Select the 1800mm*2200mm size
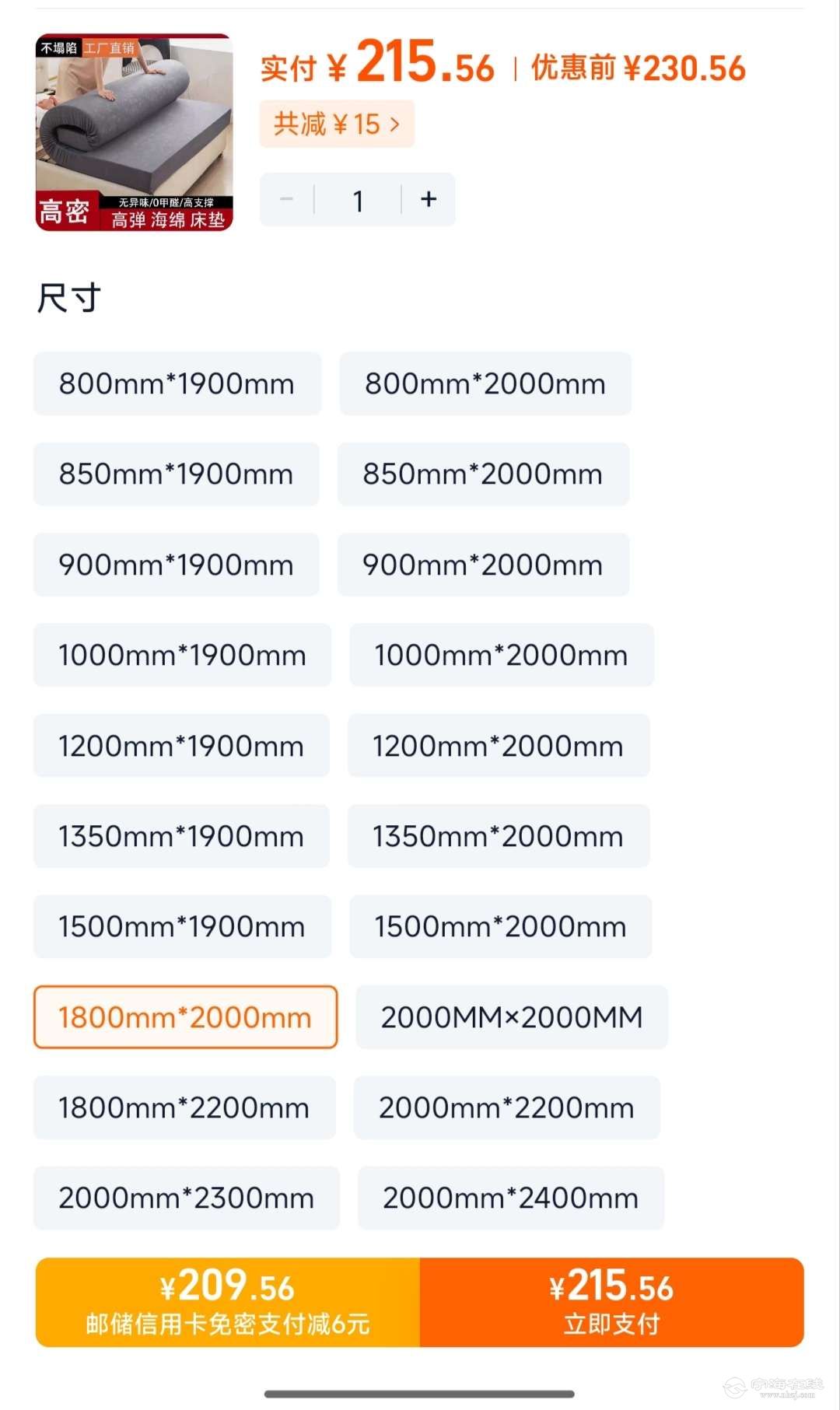 (x=185, y=1107)
